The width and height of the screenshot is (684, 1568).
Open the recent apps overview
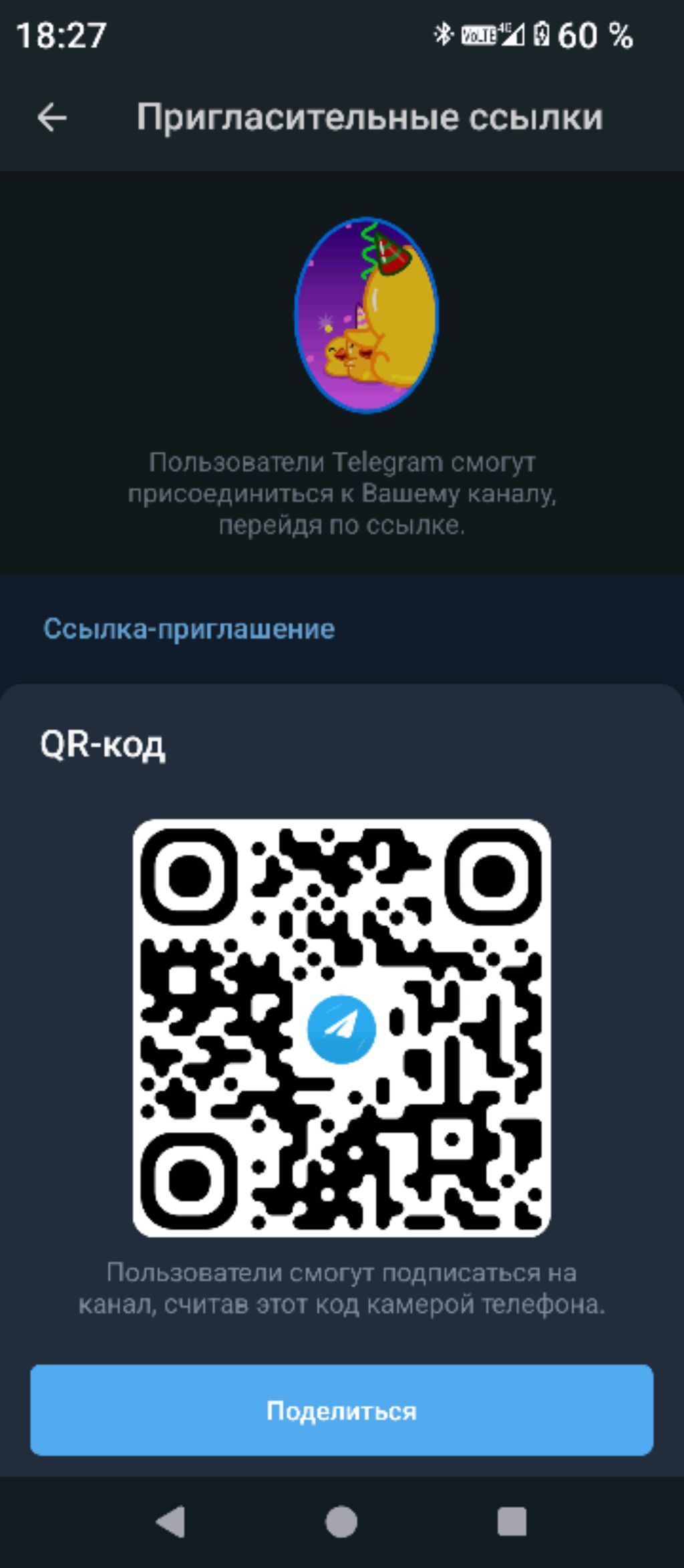[512, 1522]
